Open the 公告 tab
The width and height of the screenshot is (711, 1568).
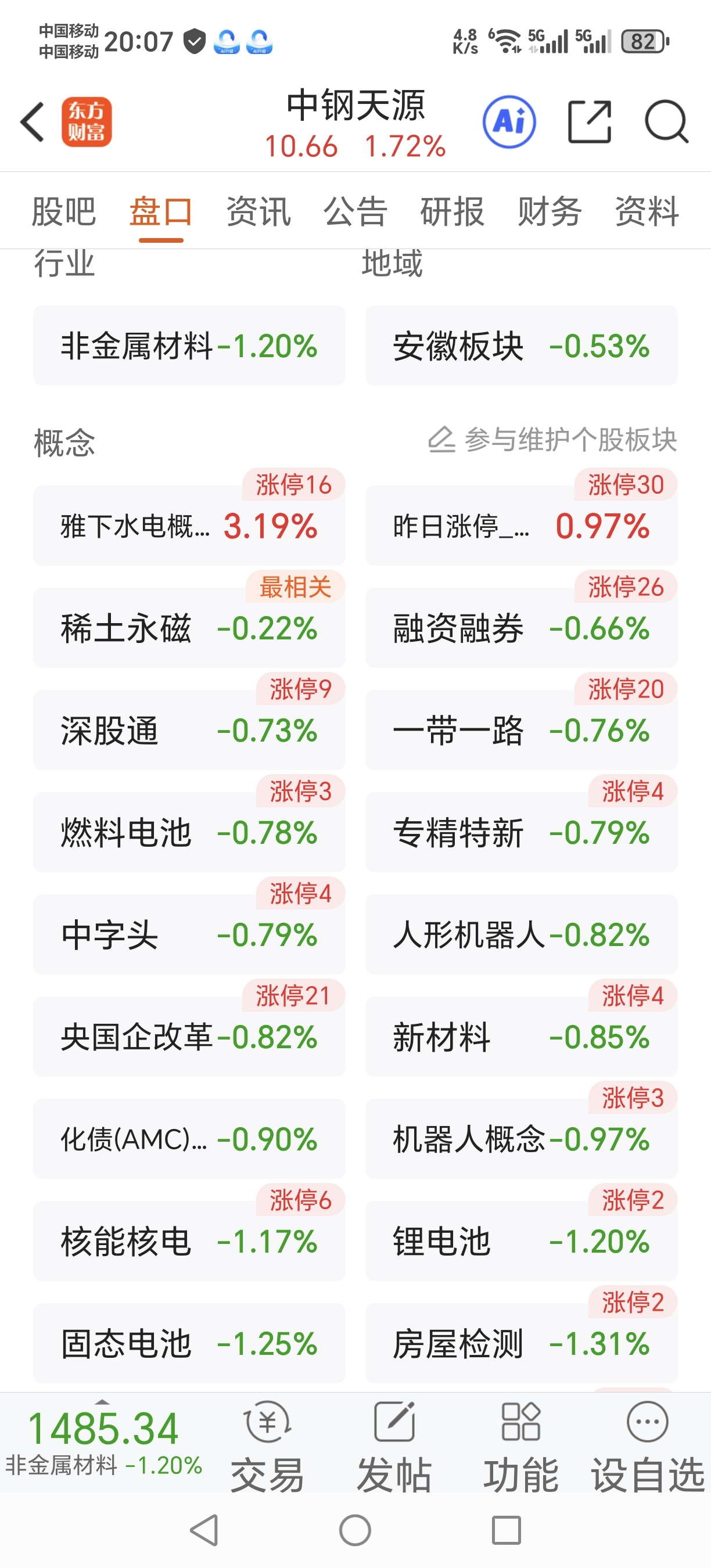coord(355,212)
